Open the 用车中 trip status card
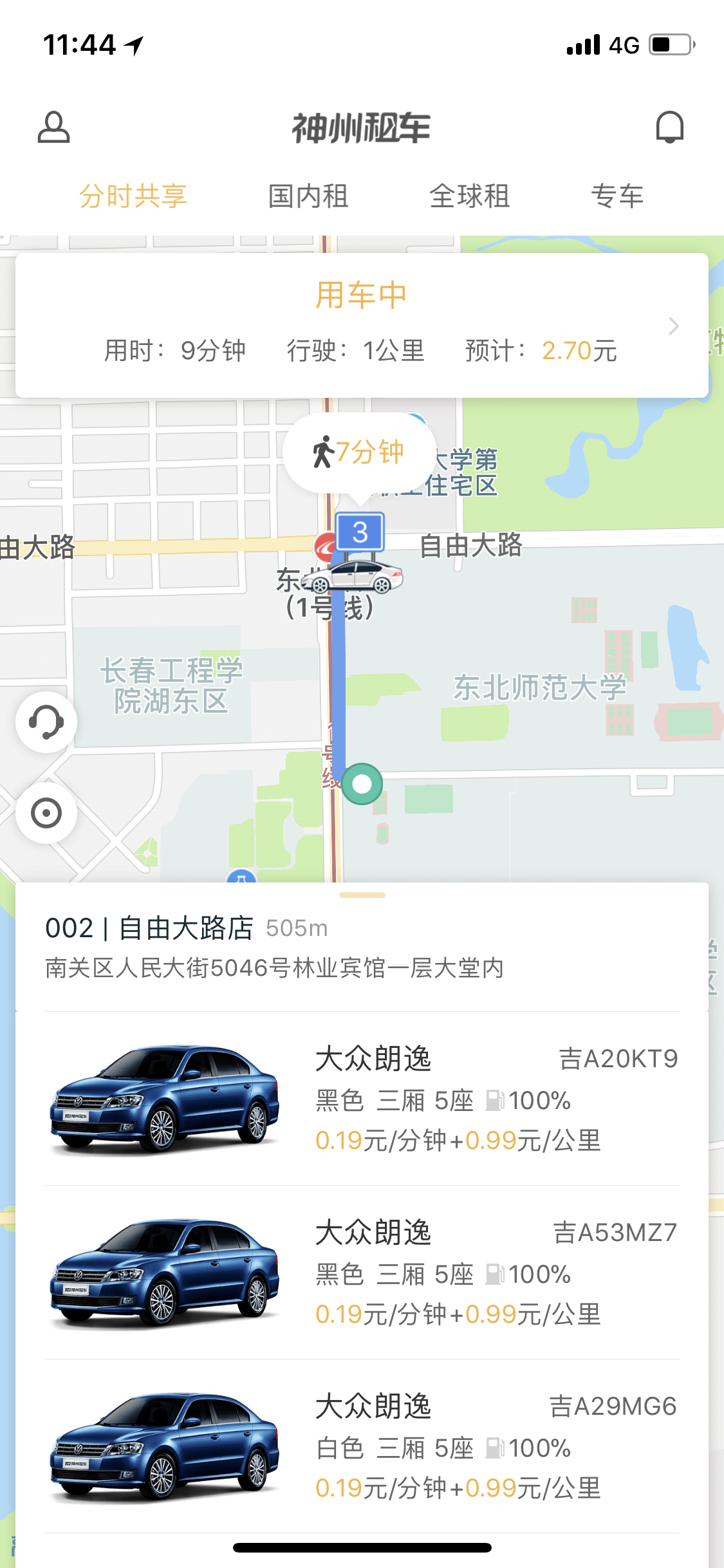The width and height of the screenshot is (724, 1568). pos(362,325)
